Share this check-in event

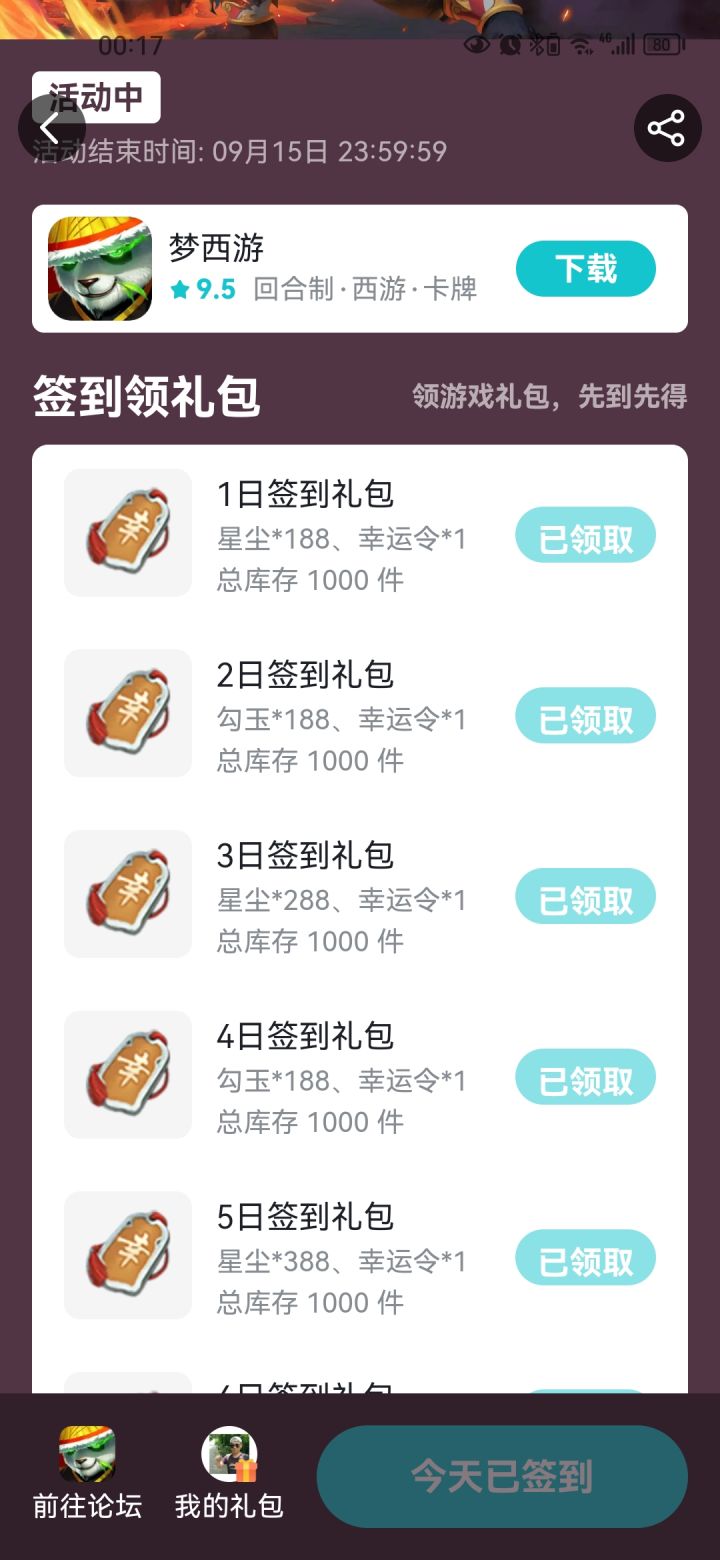(x=667, y=128)
